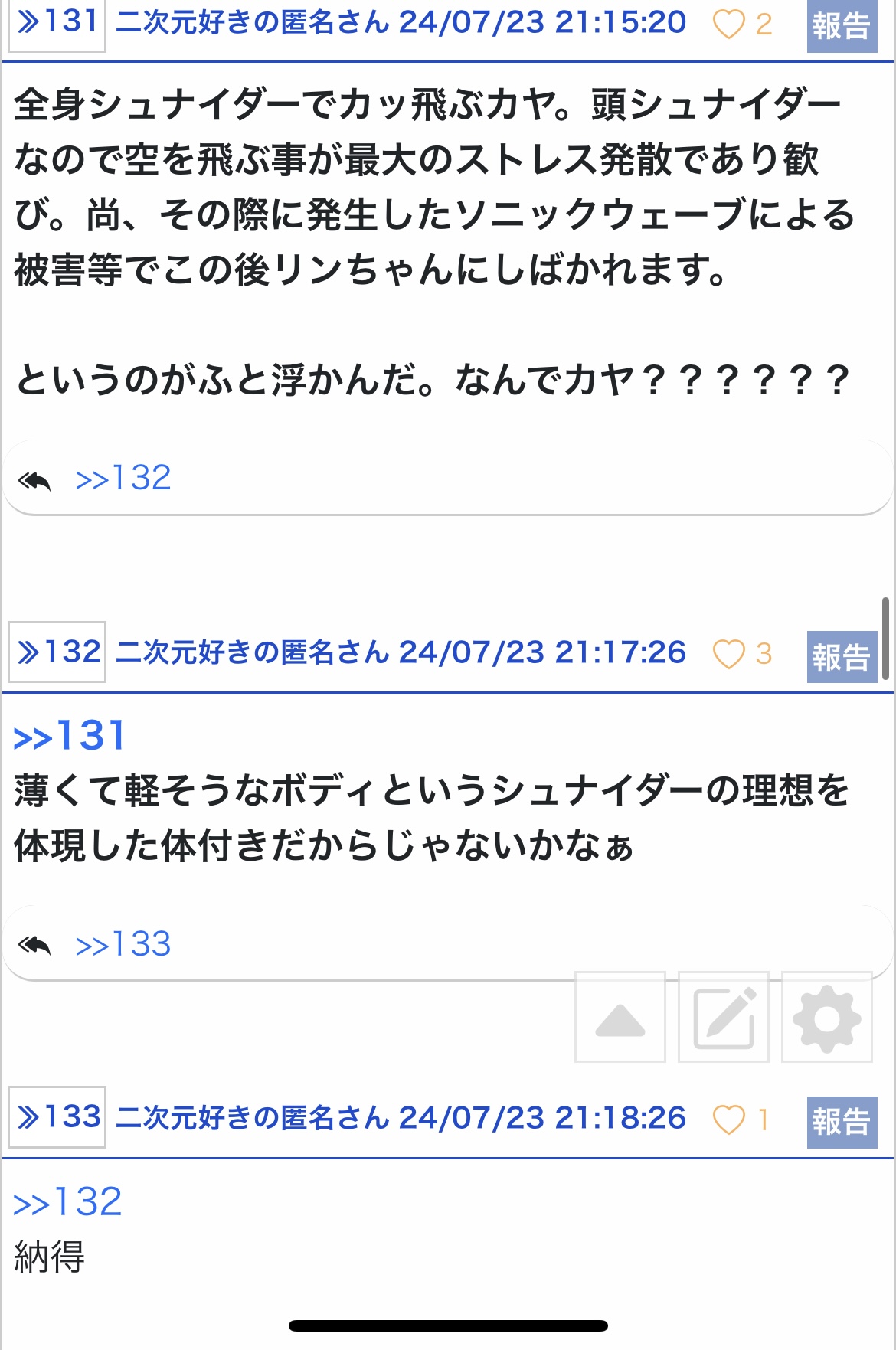
Task: Open reply link >>132 under post 131
Action: [123, 478]
